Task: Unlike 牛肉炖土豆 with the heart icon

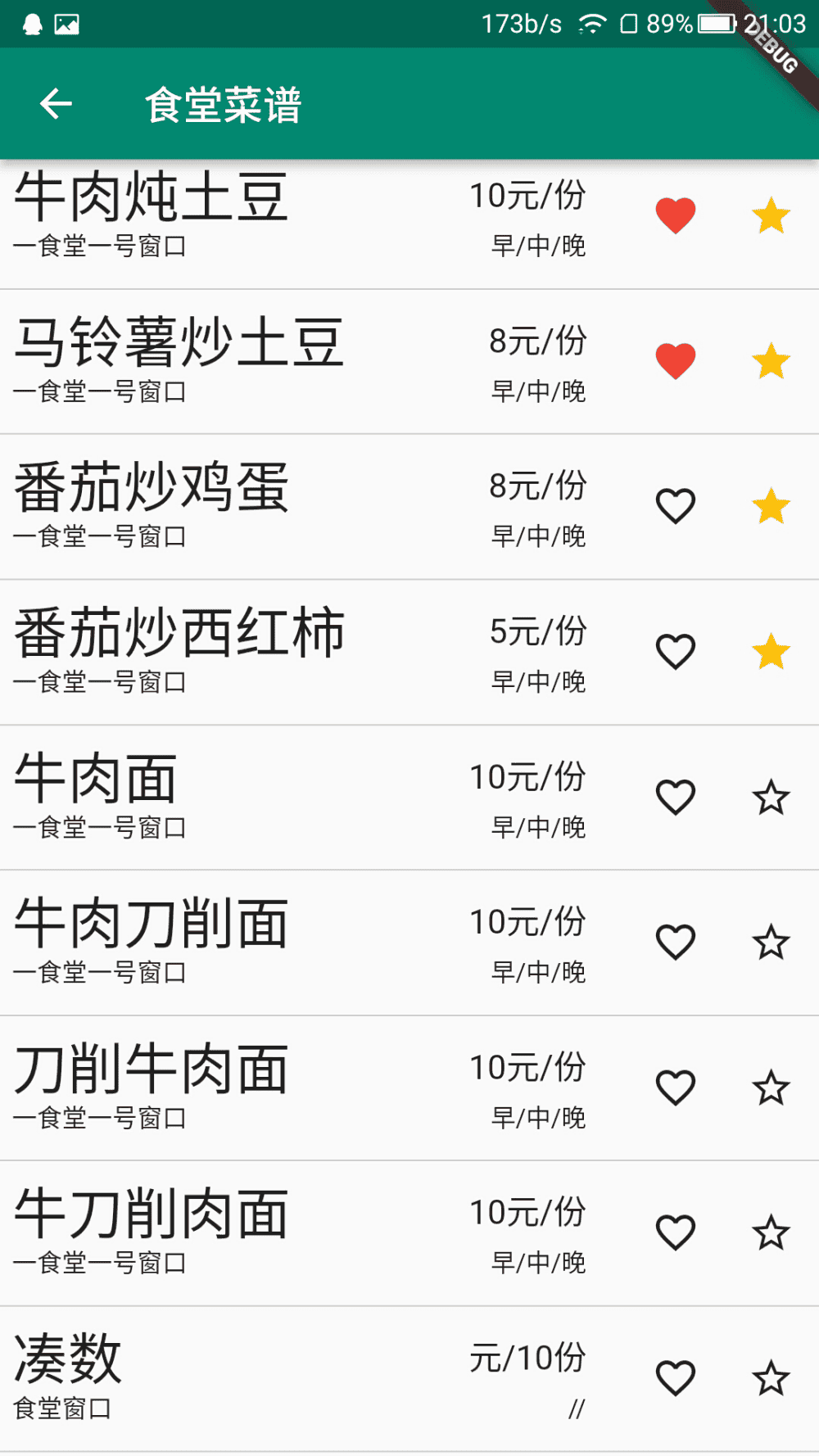Action: coord(676,216)
